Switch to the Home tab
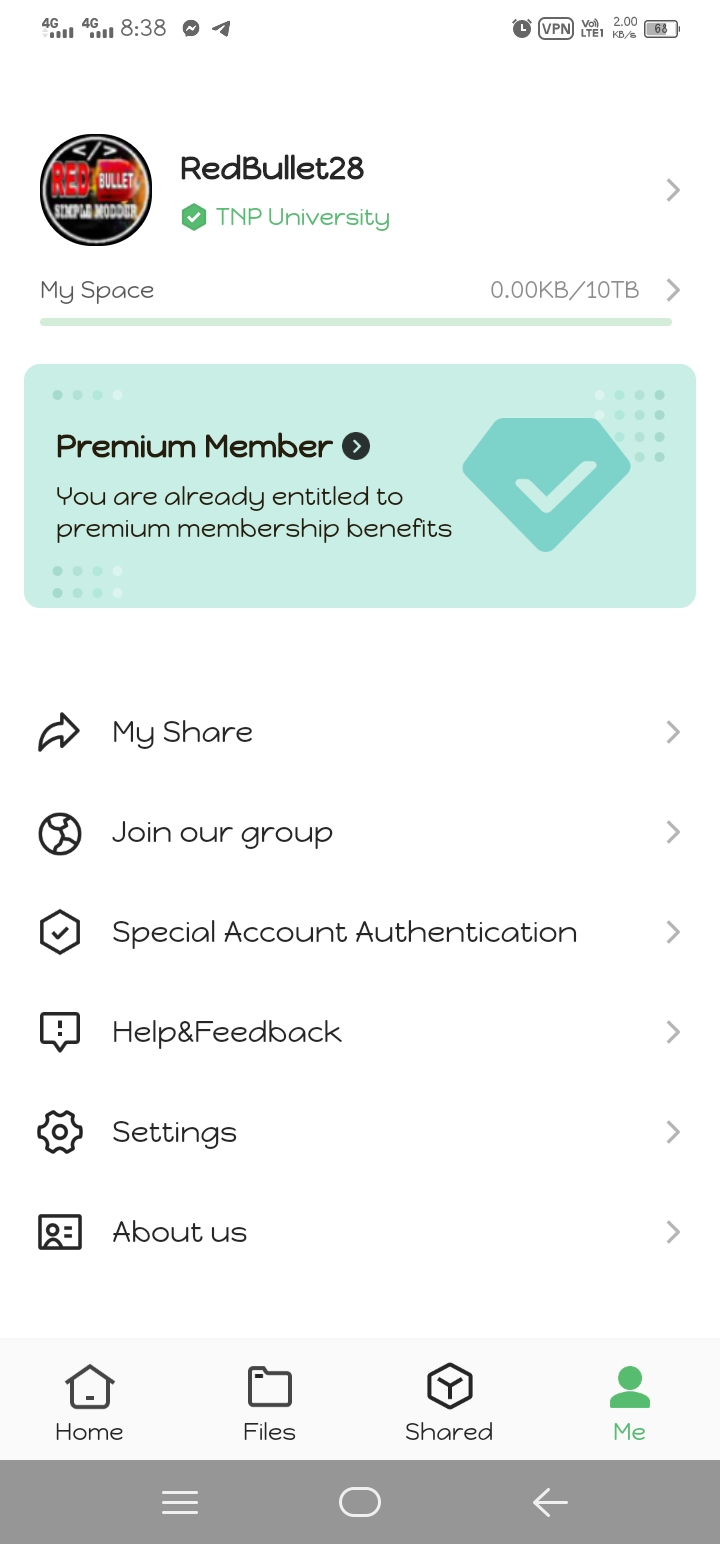The height and width of the screenshot is (1544, 720). click(x=90, y=1402)
